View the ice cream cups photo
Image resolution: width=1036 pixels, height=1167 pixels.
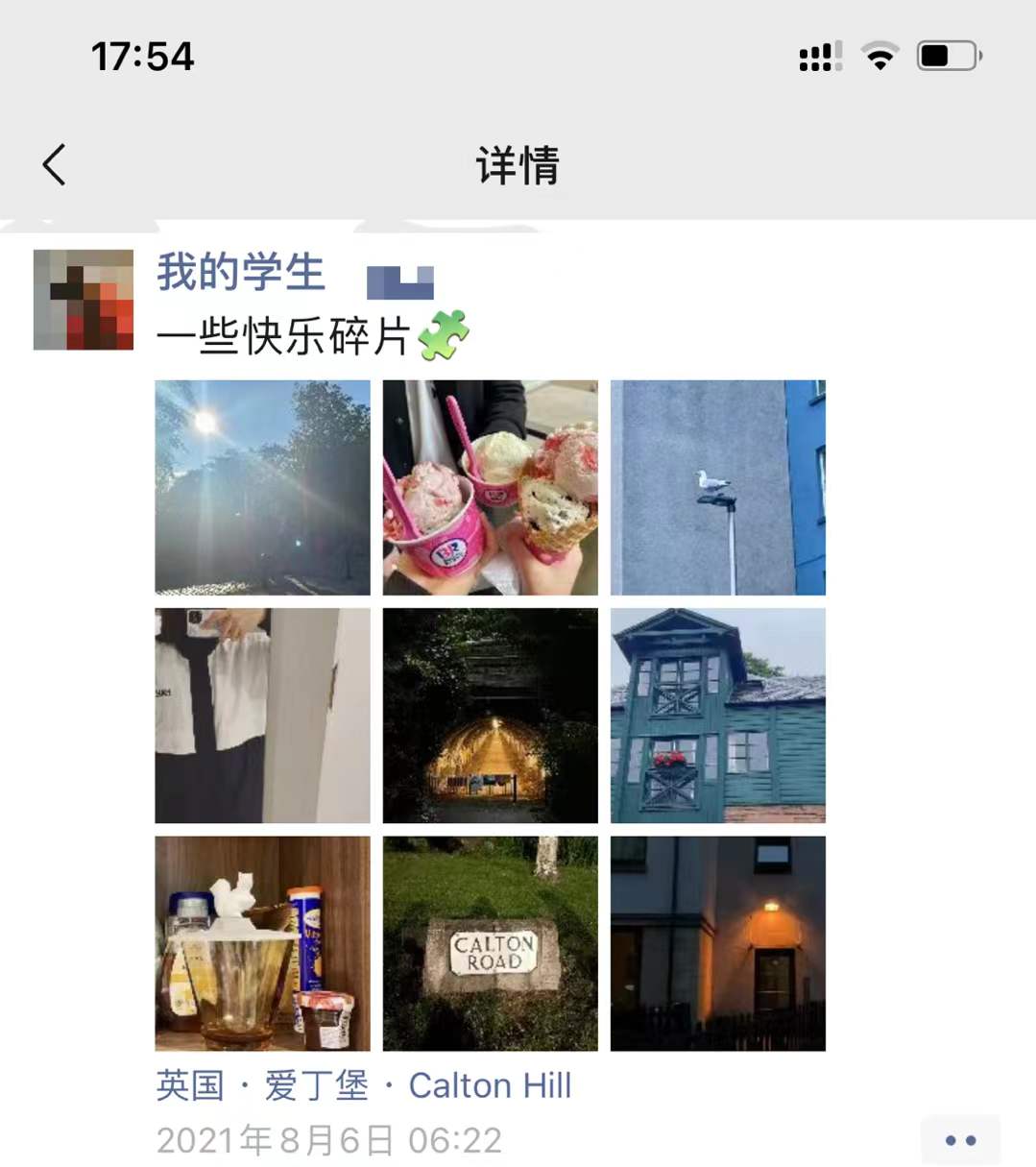[490, 487]
